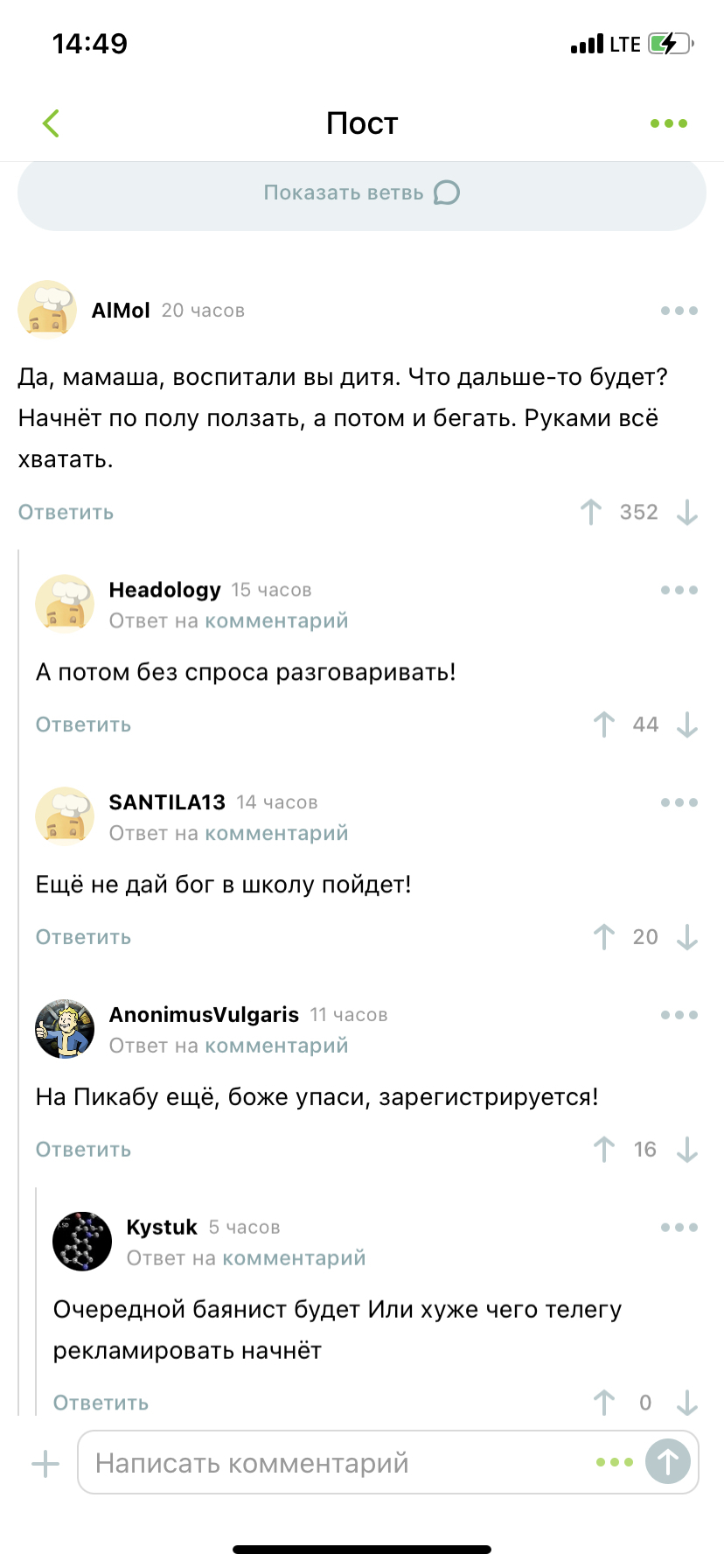Open parent comment link under AnonimusVulgaris
724x1568 pixels.
276,1046
